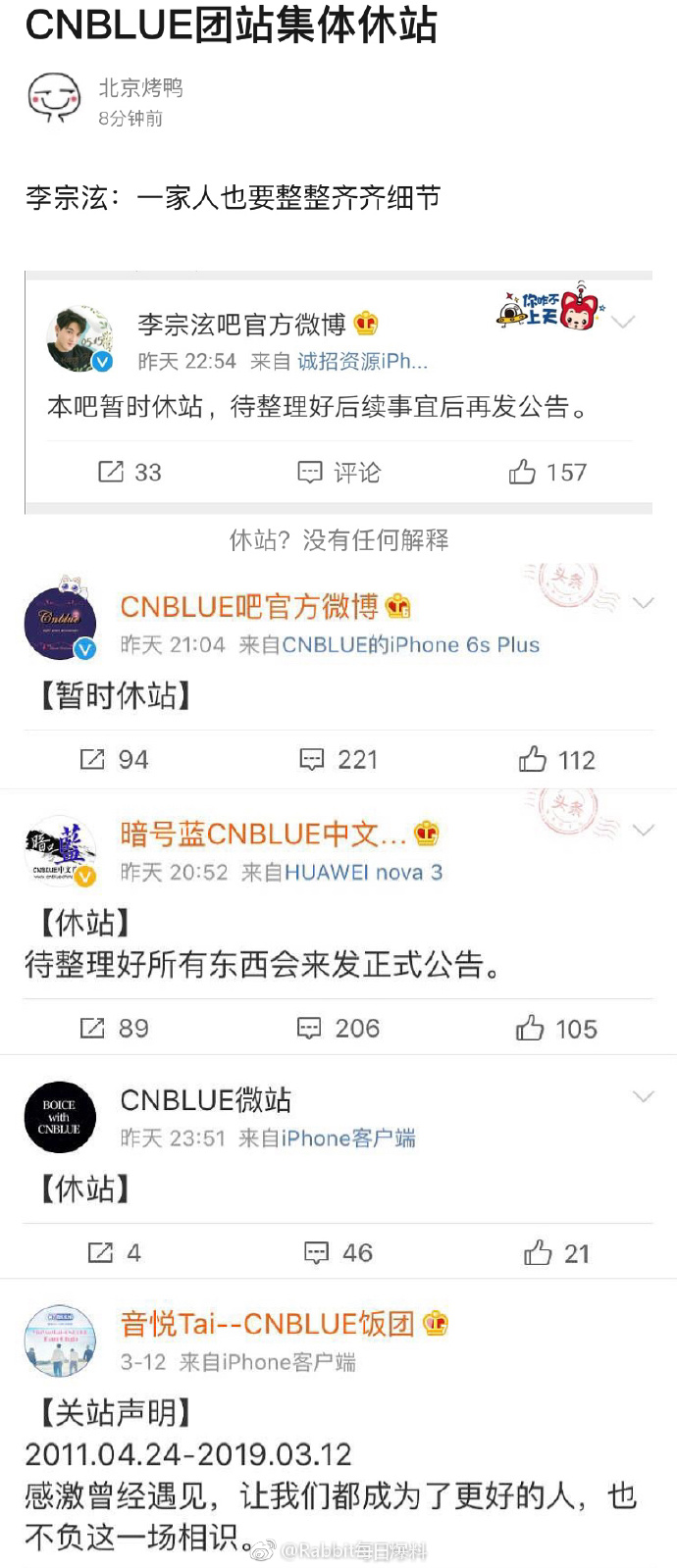Open author name 北京烤鸭
677x1568 pixels.
click(x=140, y=88)
